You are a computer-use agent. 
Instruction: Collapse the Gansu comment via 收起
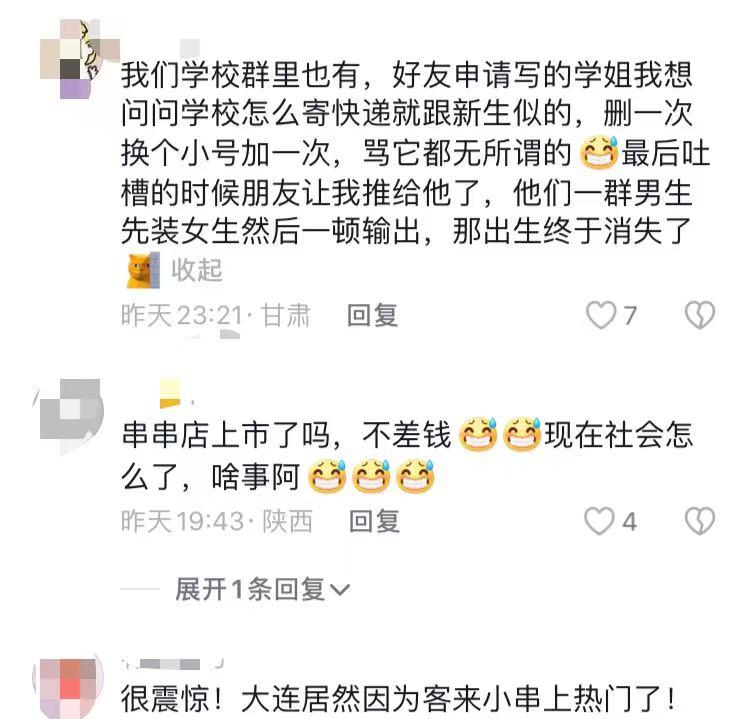197,270
